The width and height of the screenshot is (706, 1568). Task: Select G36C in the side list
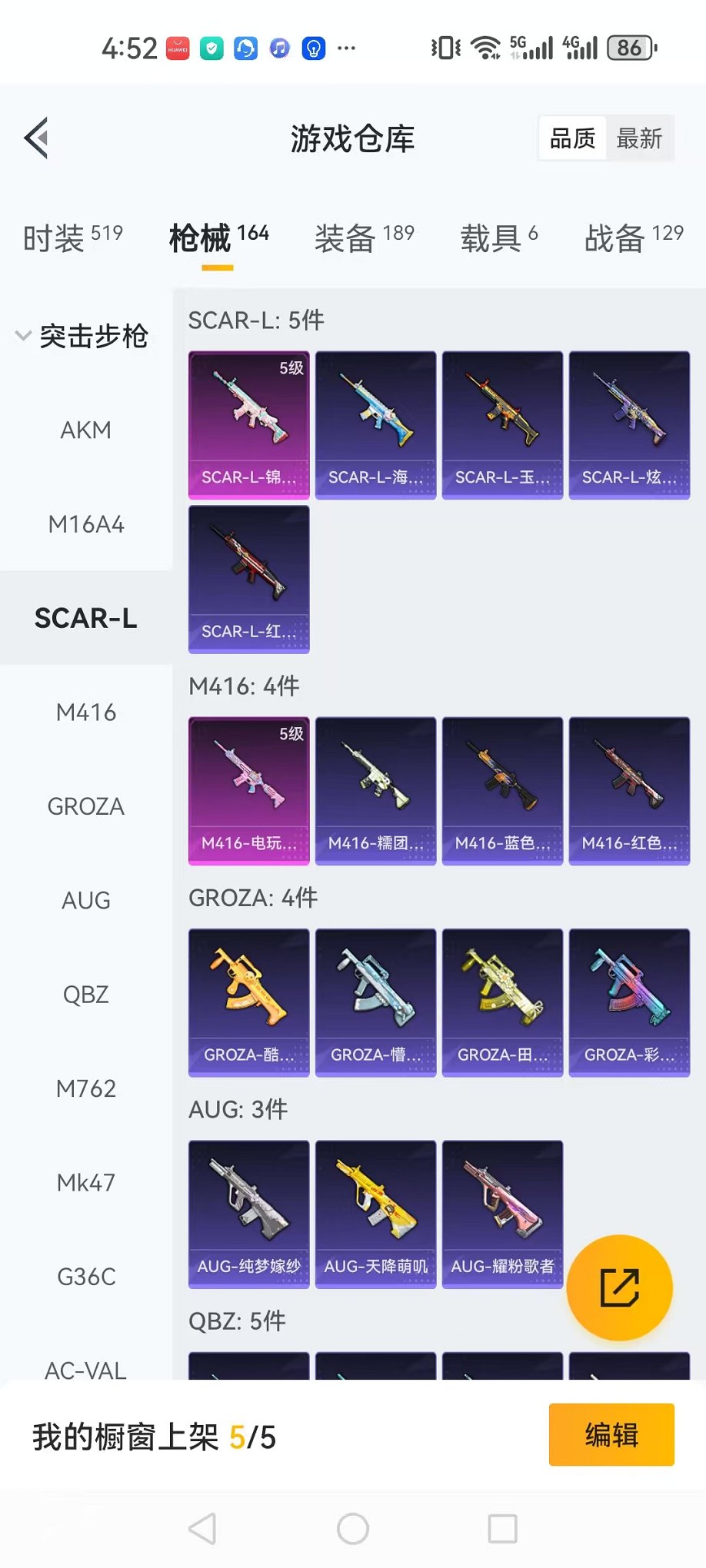(x=85, y=1277)
